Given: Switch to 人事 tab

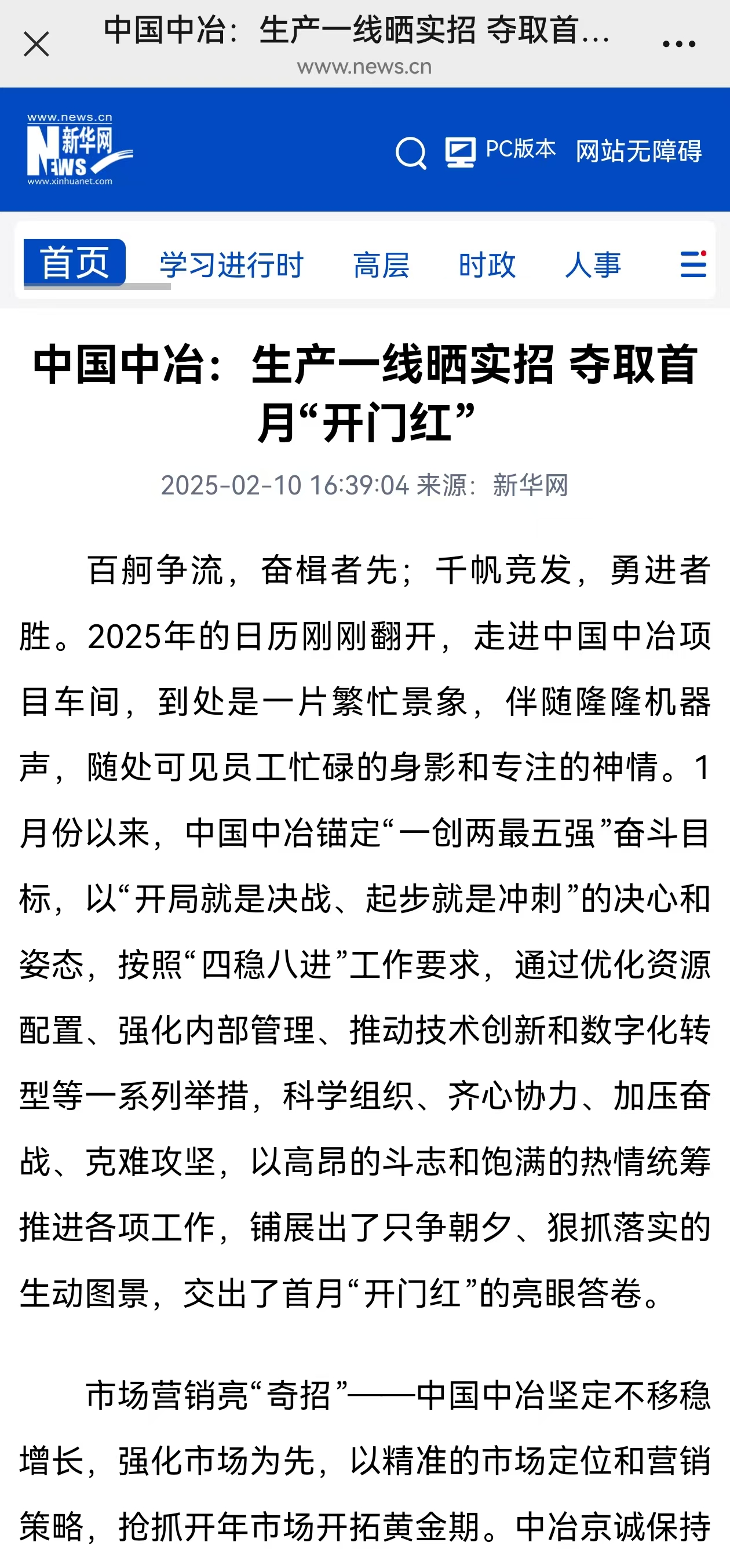Looking at the screenshot, I should [x=593, y=265].
